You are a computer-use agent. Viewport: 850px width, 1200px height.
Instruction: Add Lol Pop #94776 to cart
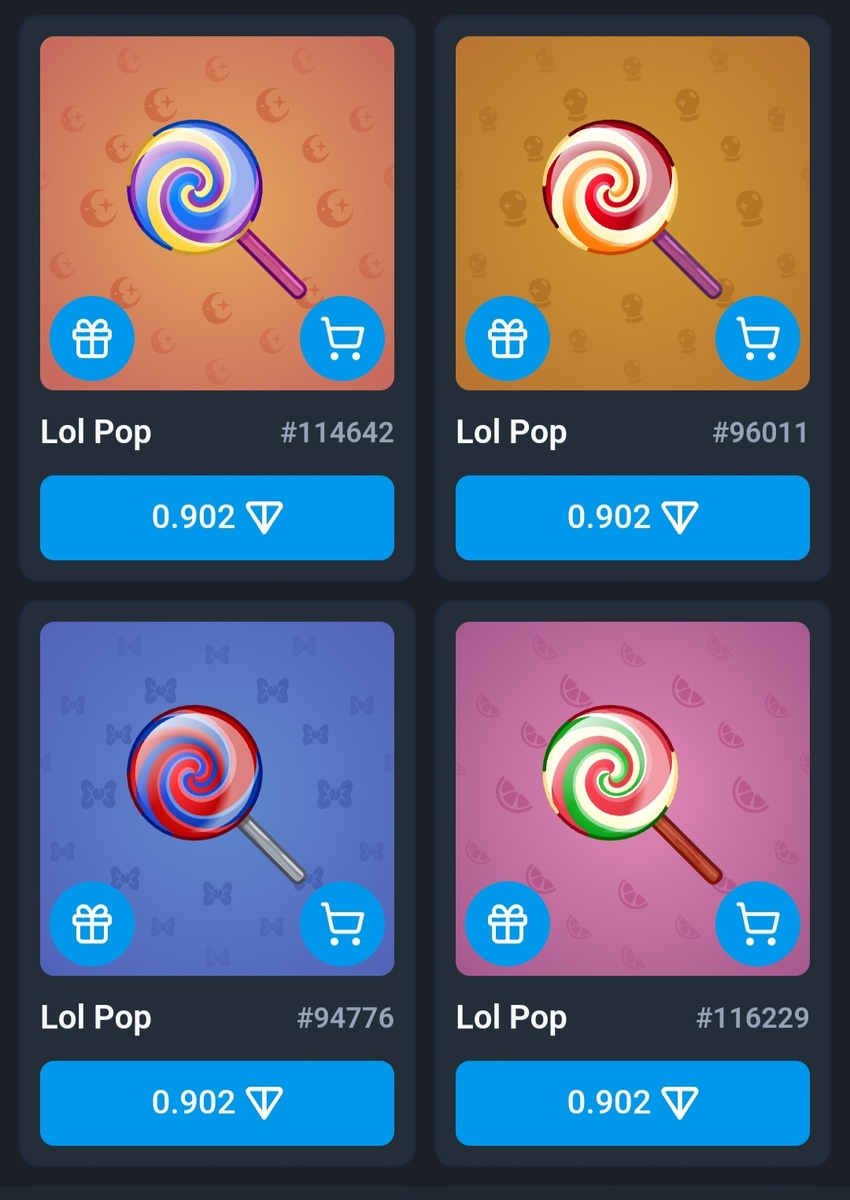[342, 924]
